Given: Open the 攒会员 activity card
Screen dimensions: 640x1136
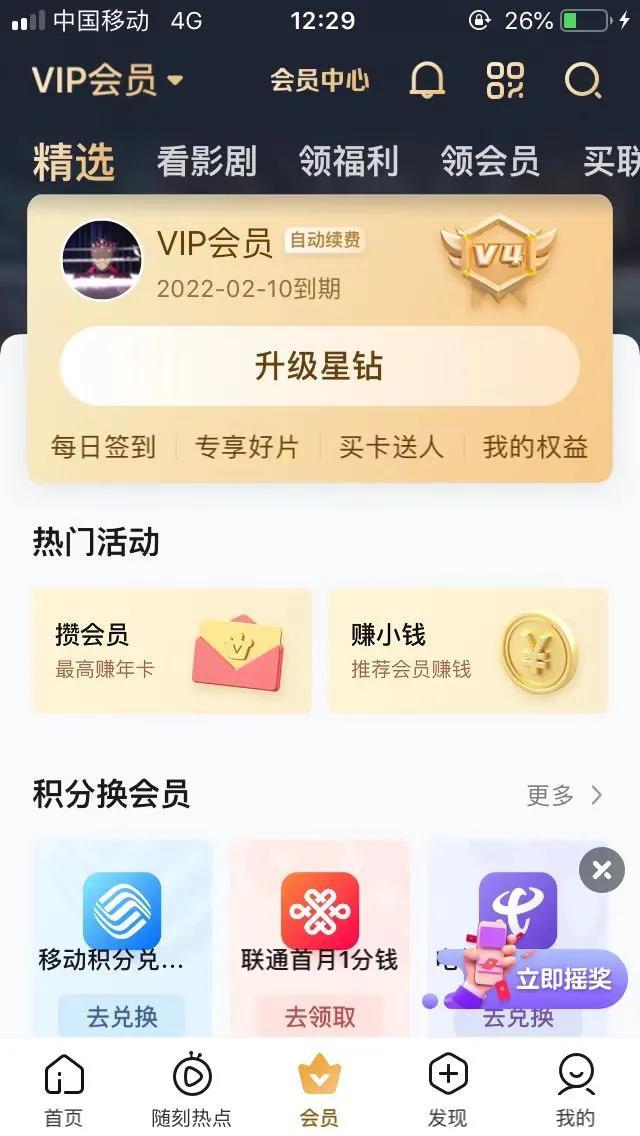Looking at the screenshot, I should (172, 651).
